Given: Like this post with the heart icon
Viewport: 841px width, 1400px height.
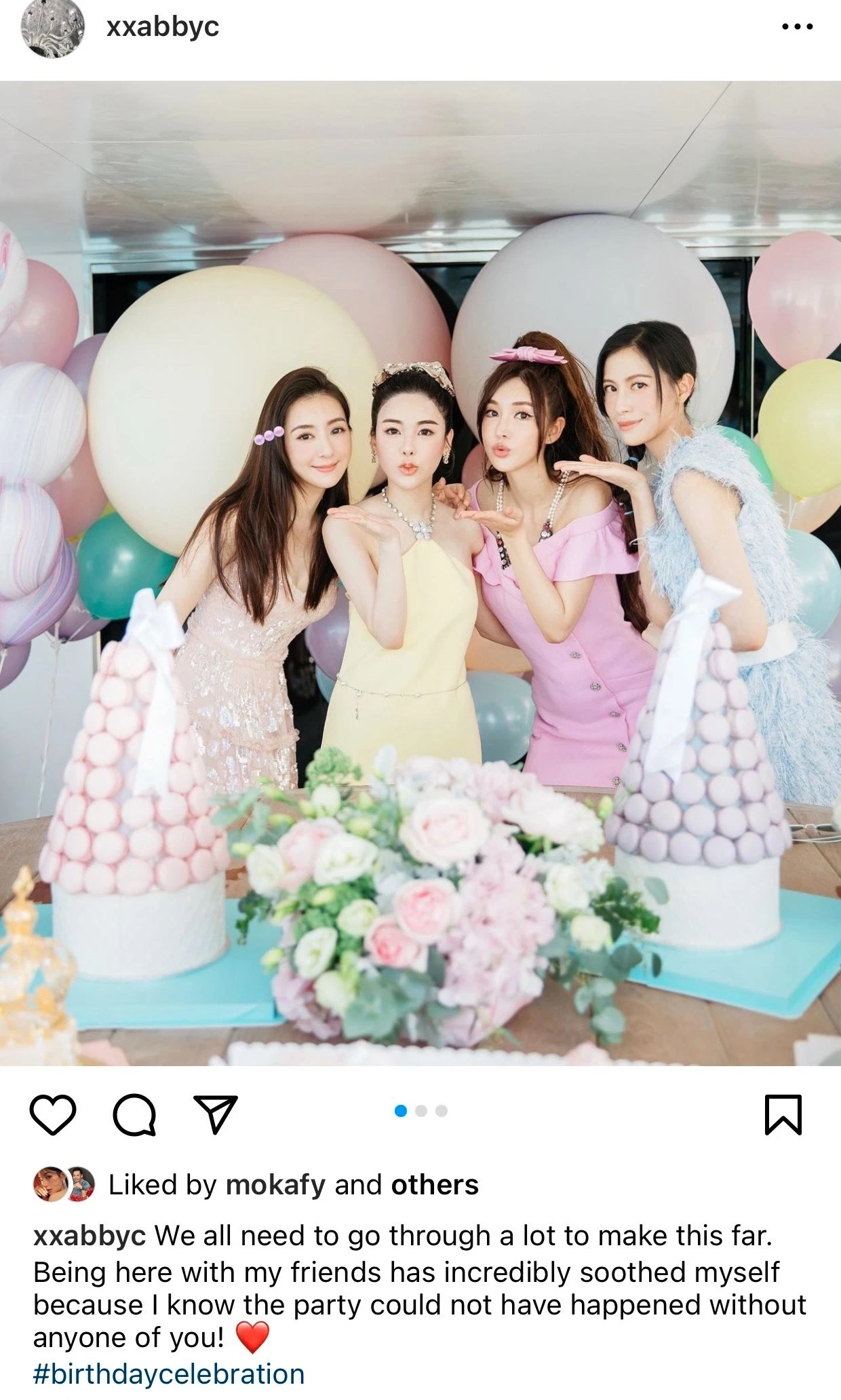Looking at the screenshot, I should (x=53, y=1114).
